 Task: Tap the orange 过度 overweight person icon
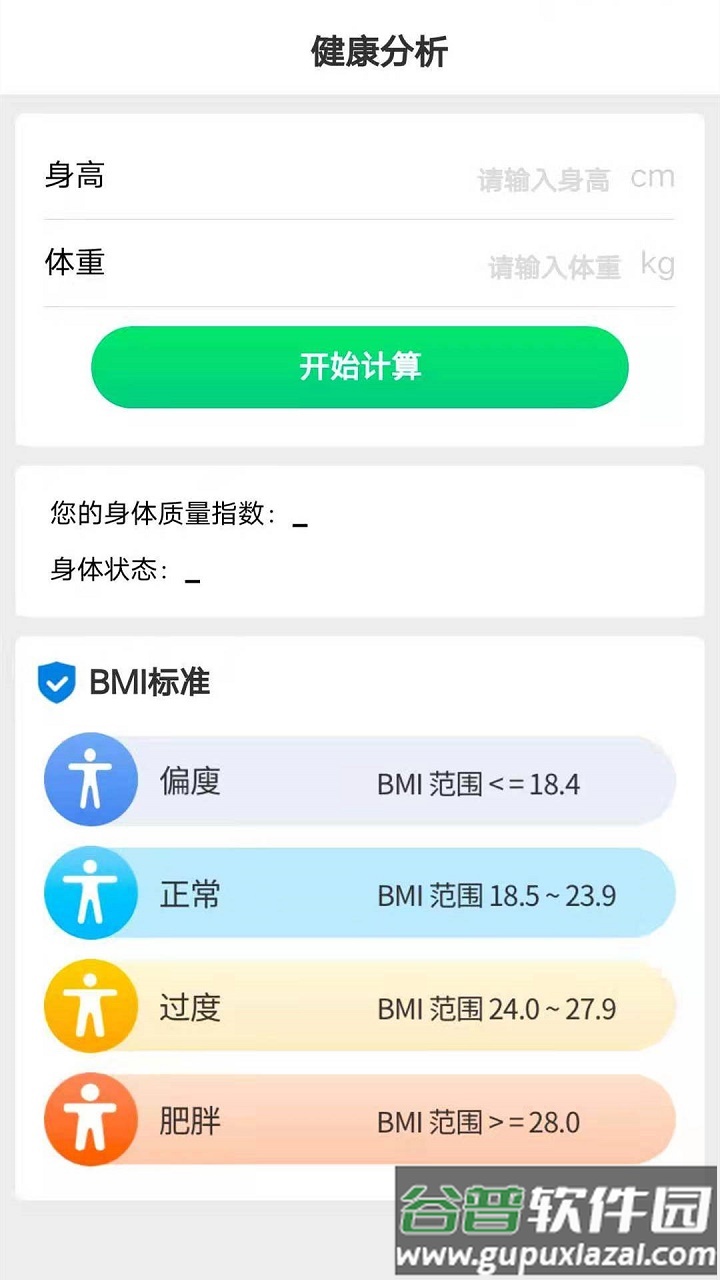[90, 1006]
